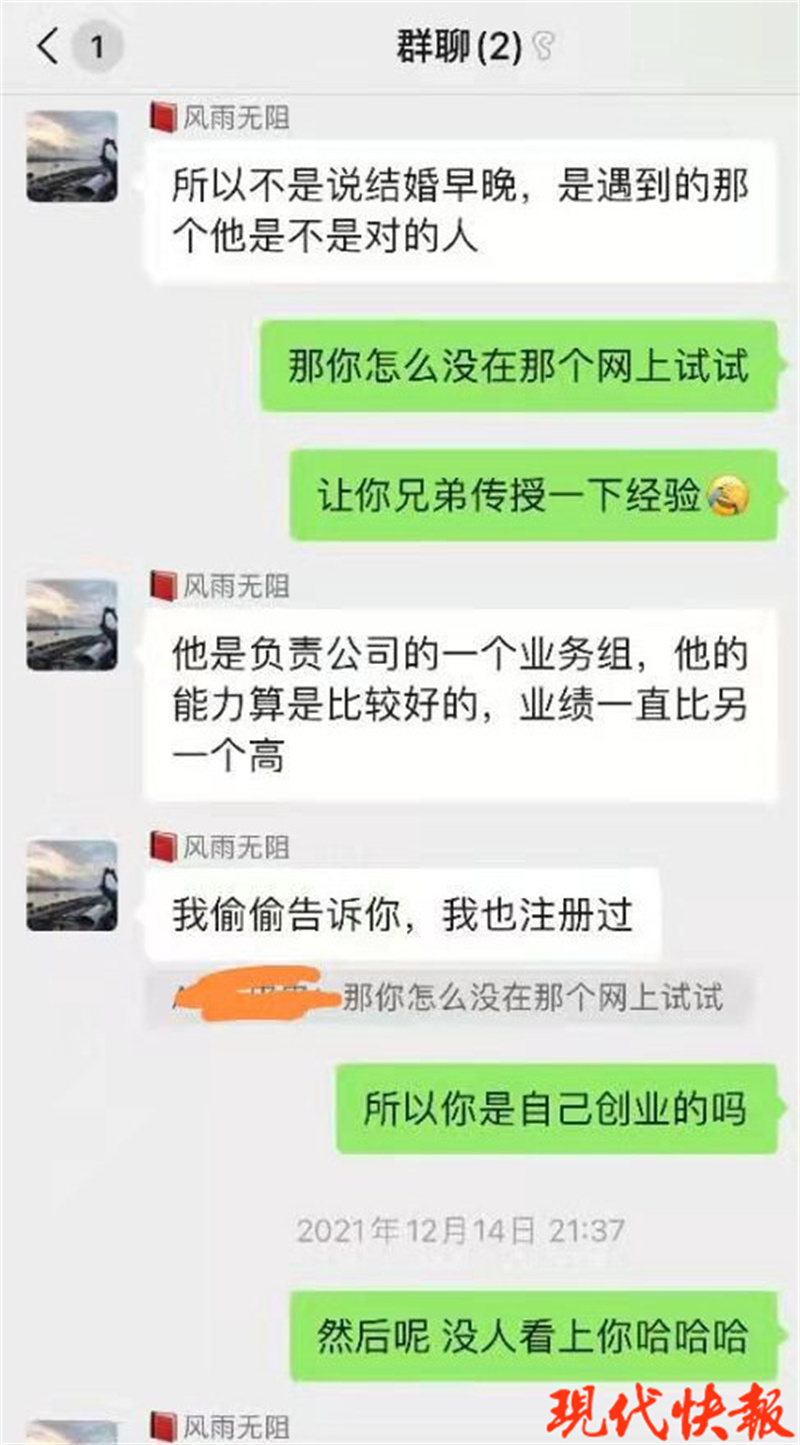Jump to the quoted 那你怎么没在那个网上试试 message
This screenshot has height=1445, width=800.
447,996
